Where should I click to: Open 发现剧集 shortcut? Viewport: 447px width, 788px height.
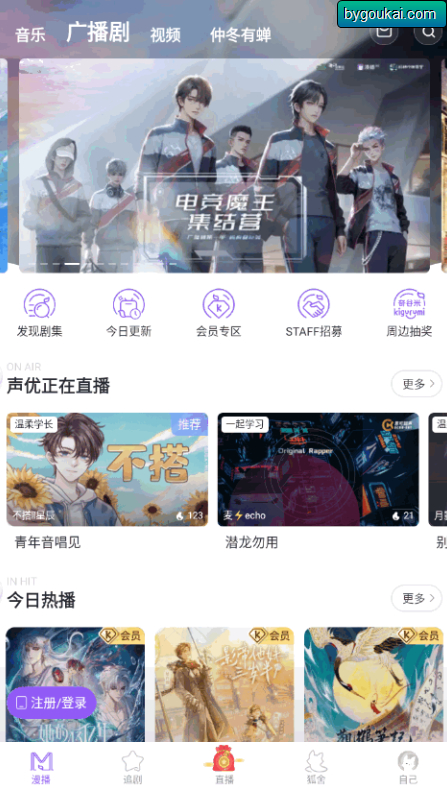click(40, 313)
